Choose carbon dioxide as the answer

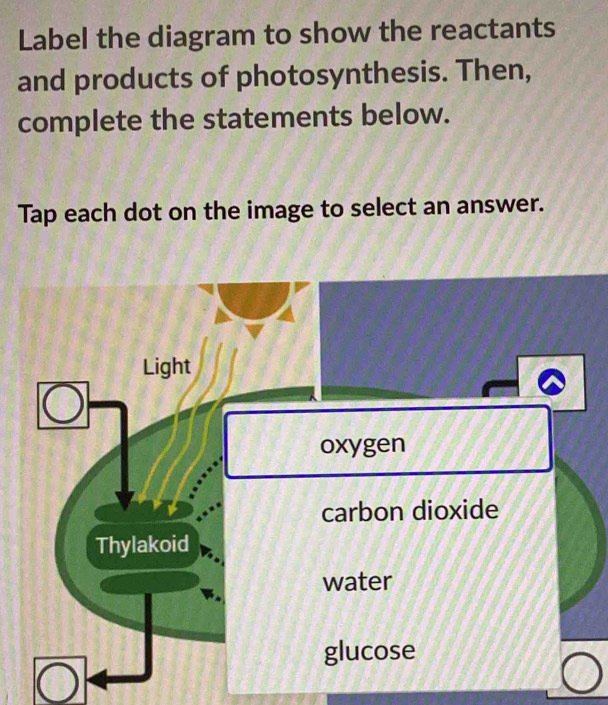point(409,511)
